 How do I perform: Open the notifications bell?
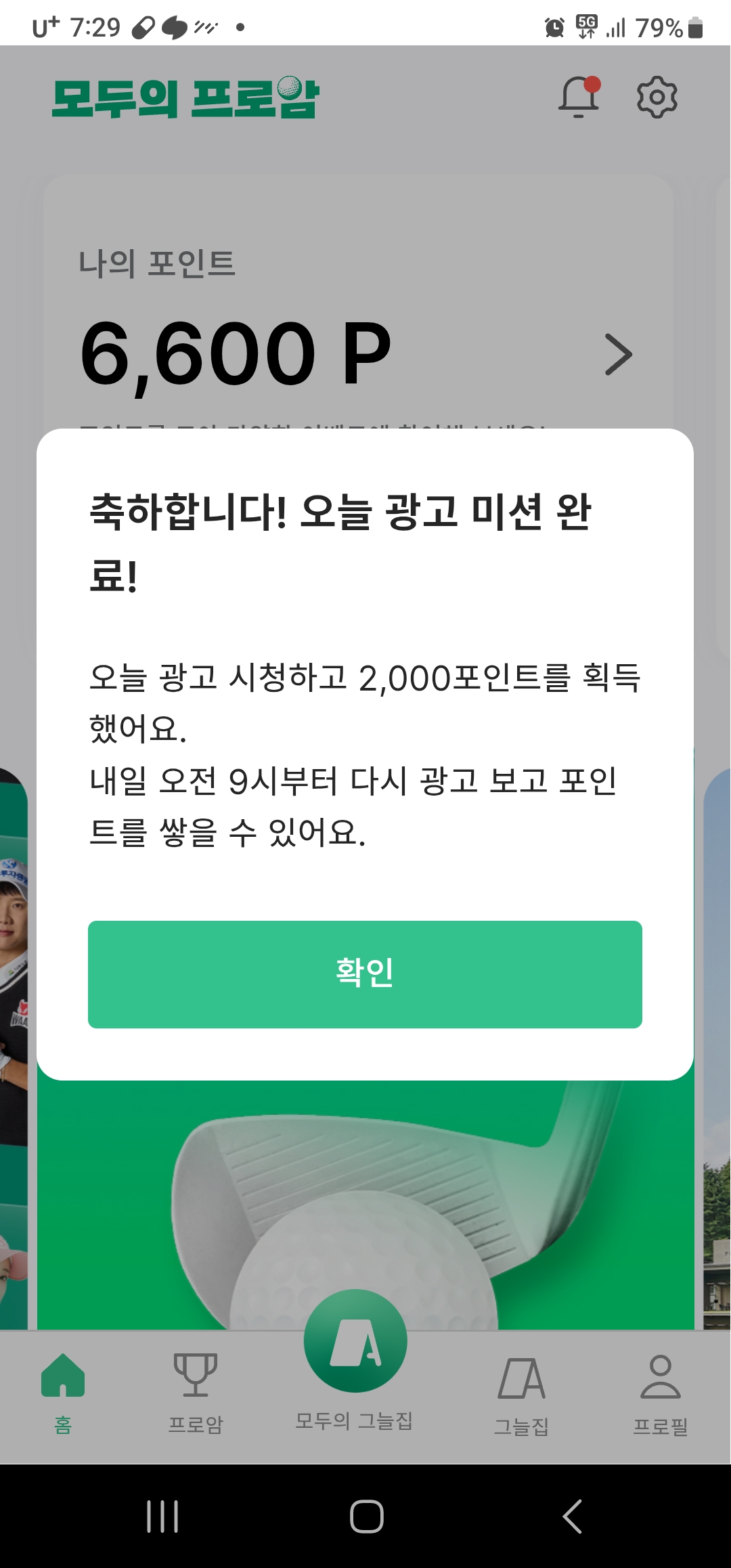coord(579,97)
